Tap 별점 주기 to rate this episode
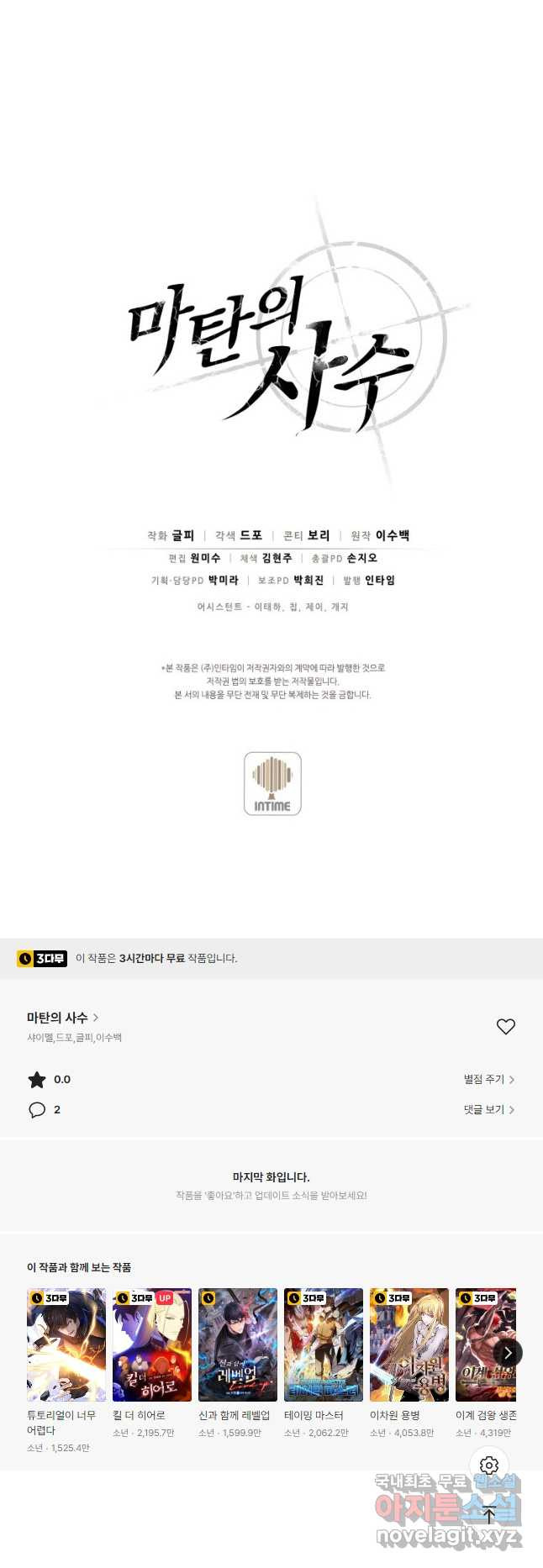The width and height of the screenshot is (543, 1568). coord(488,1079)
